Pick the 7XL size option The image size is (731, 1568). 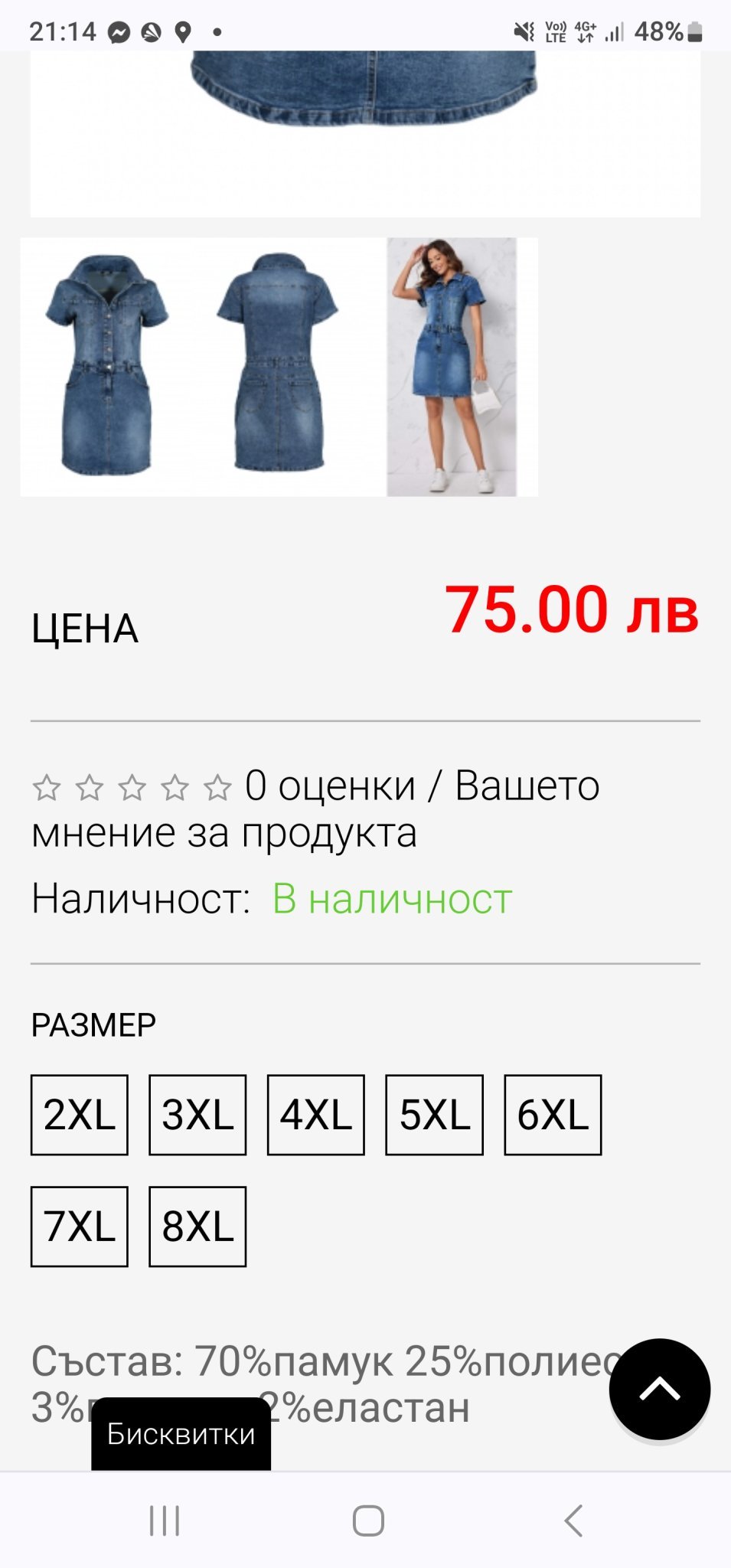pyautogui.click(x=80, y=1227)
